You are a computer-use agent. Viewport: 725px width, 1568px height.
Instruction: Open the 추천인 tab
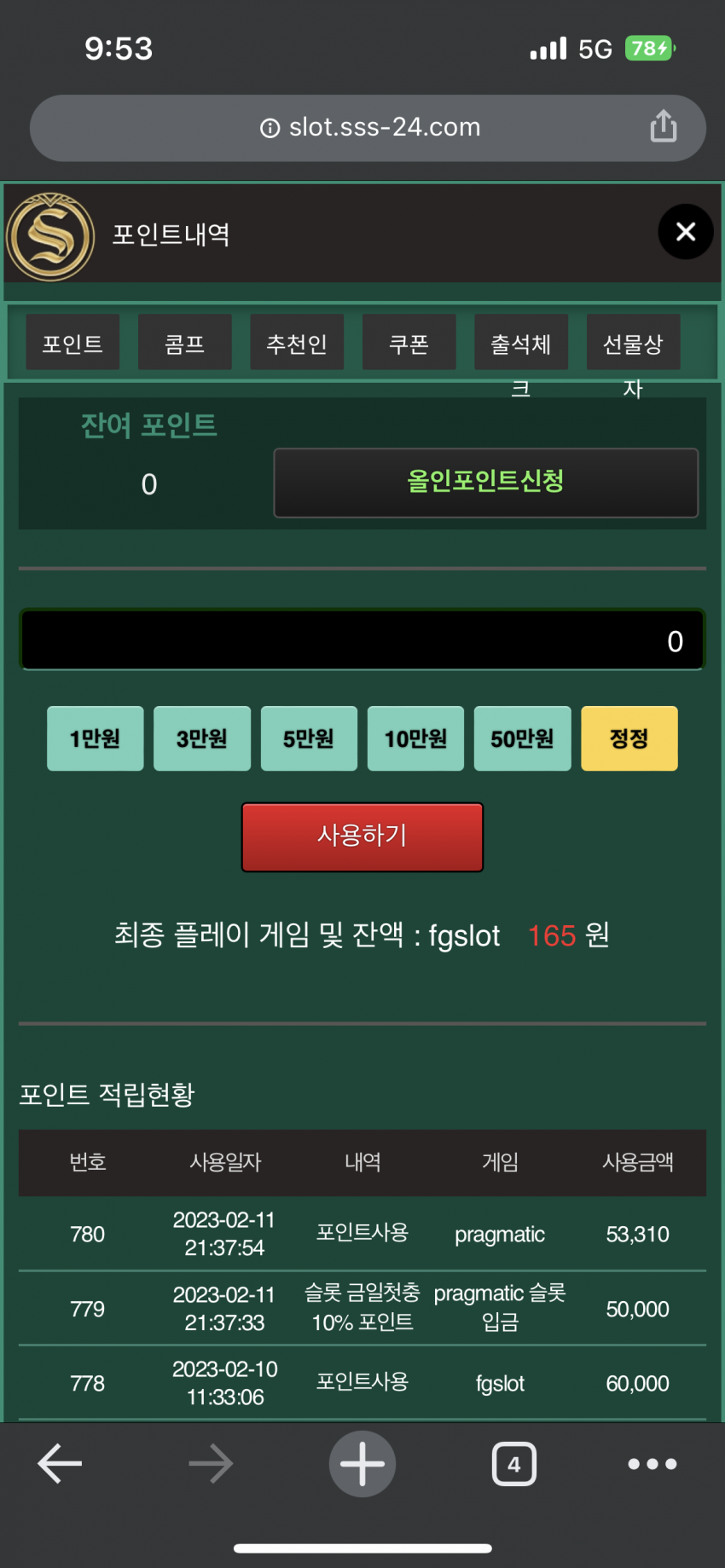pos(297,343)
